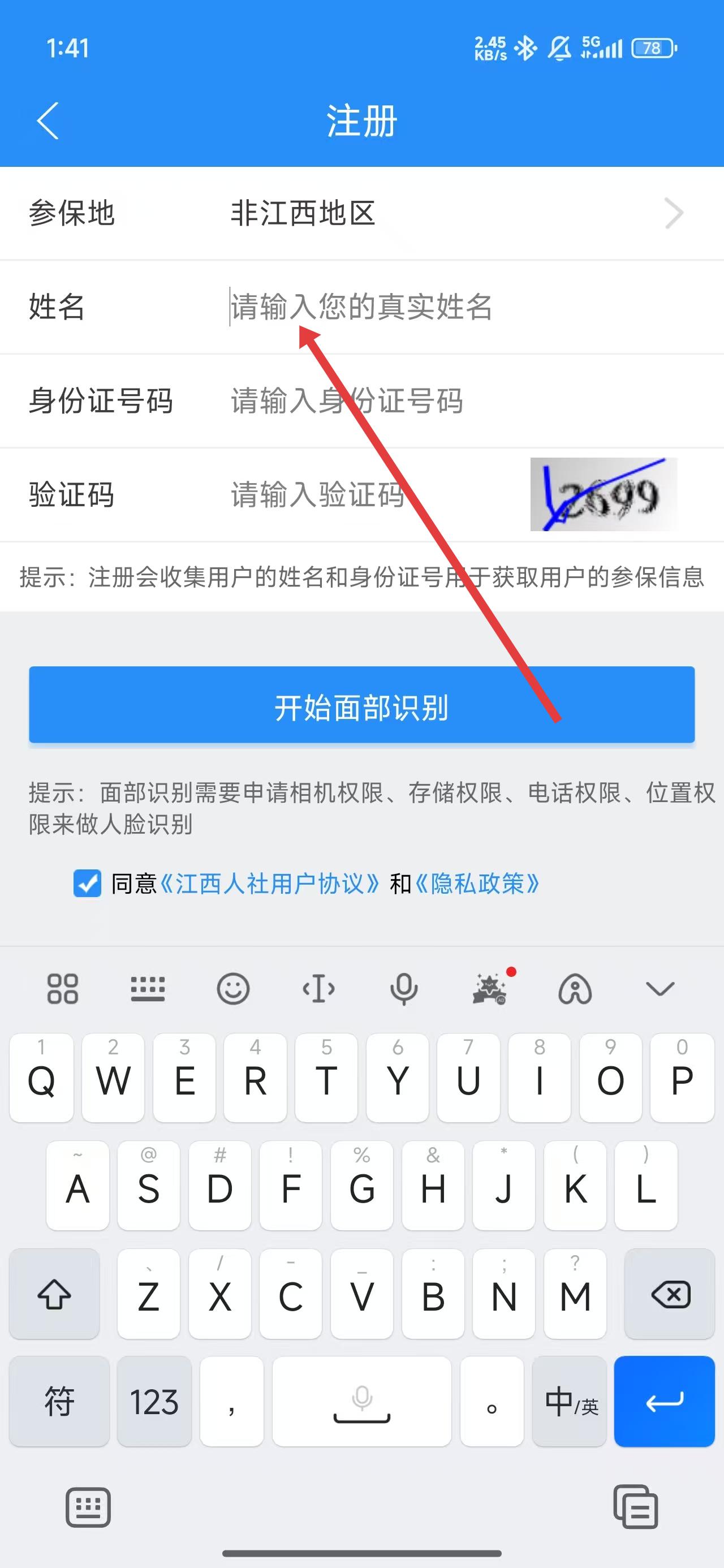The height and width of the screenshot is (1568, 724).
Task: Hide the keyboard with the down chevron
Action: pyautogui.click(x=660, y=989)
